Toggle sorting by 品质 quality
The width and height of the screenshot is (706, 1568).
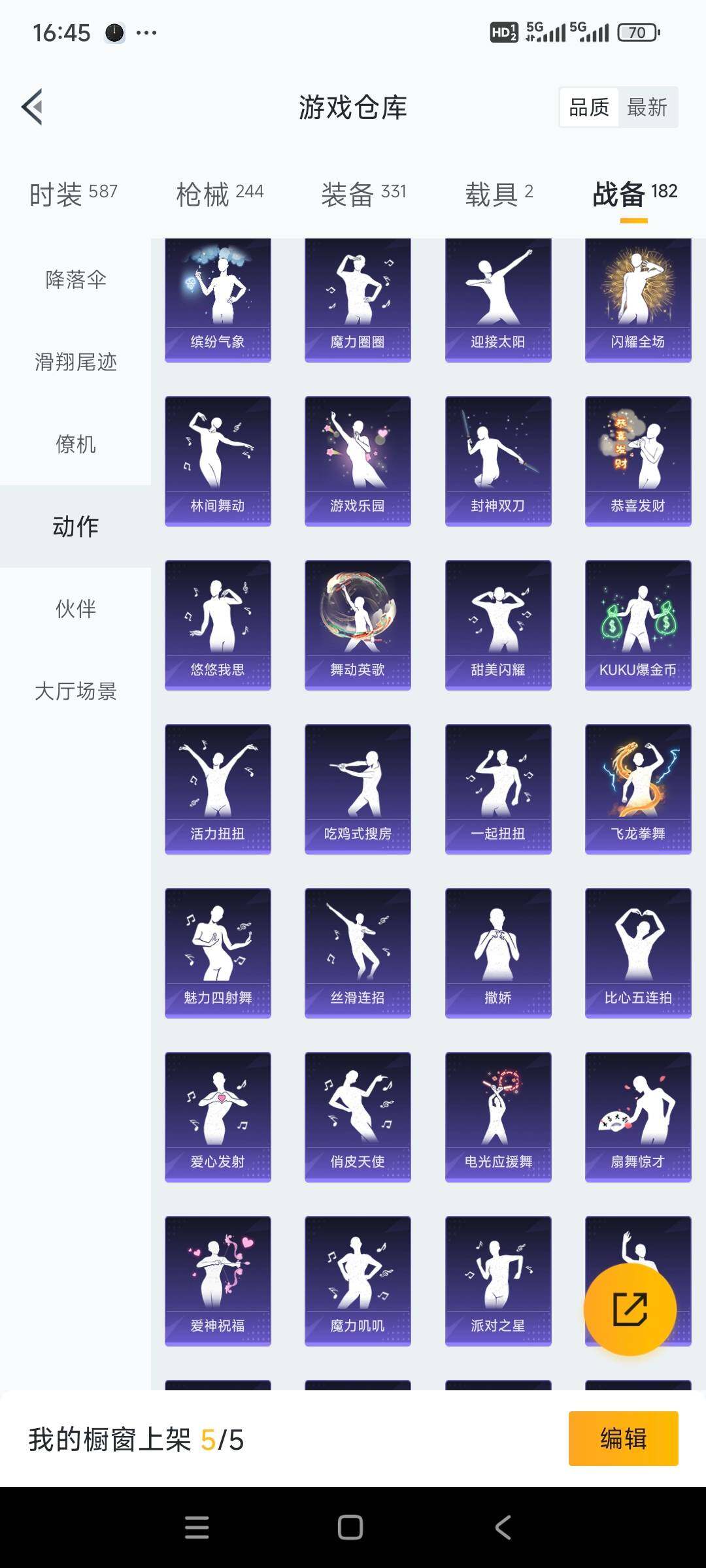click(588, 106)
